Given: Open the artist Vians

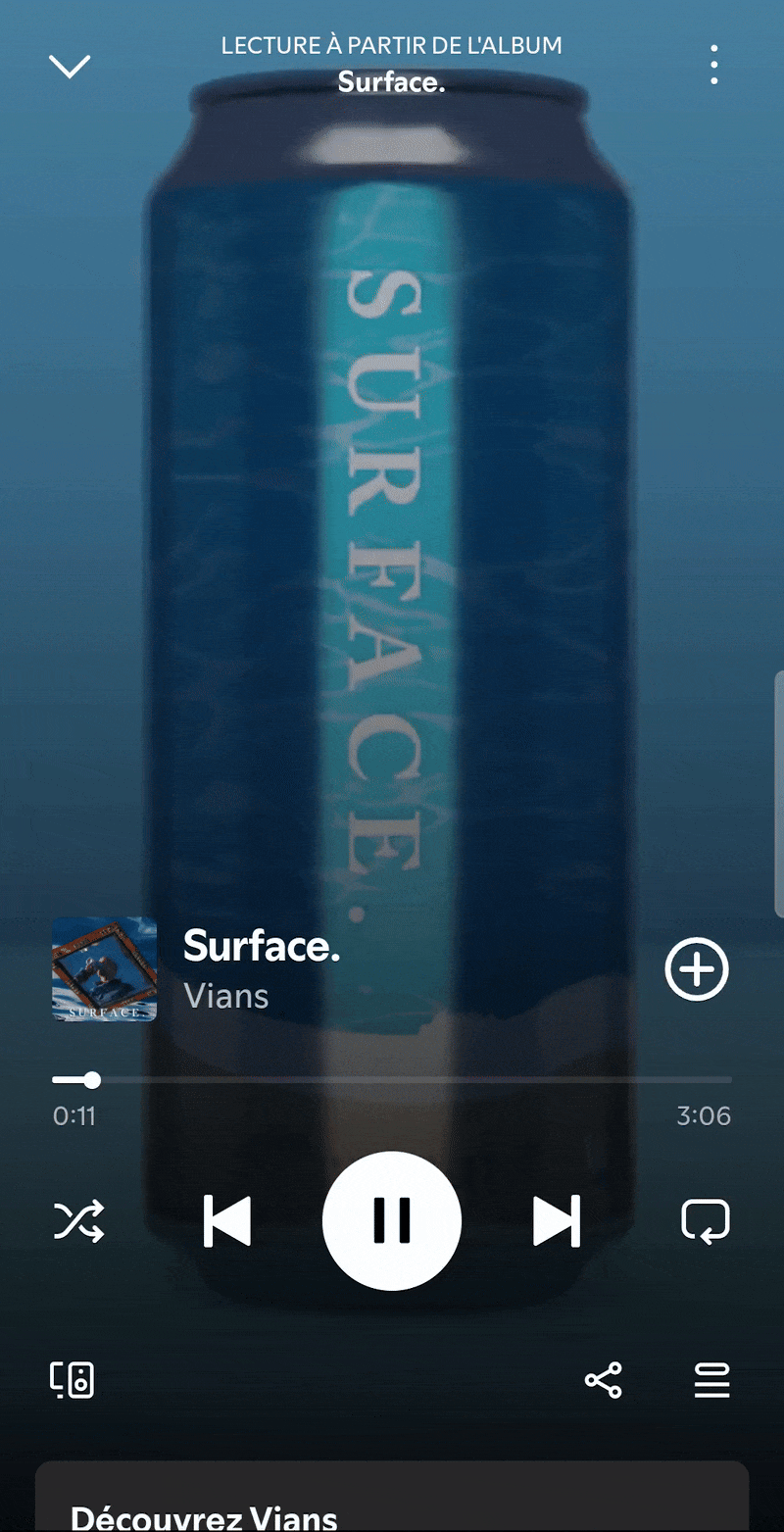Looking at the screenshot, I should pyautogui.click(x=226, y=996).
